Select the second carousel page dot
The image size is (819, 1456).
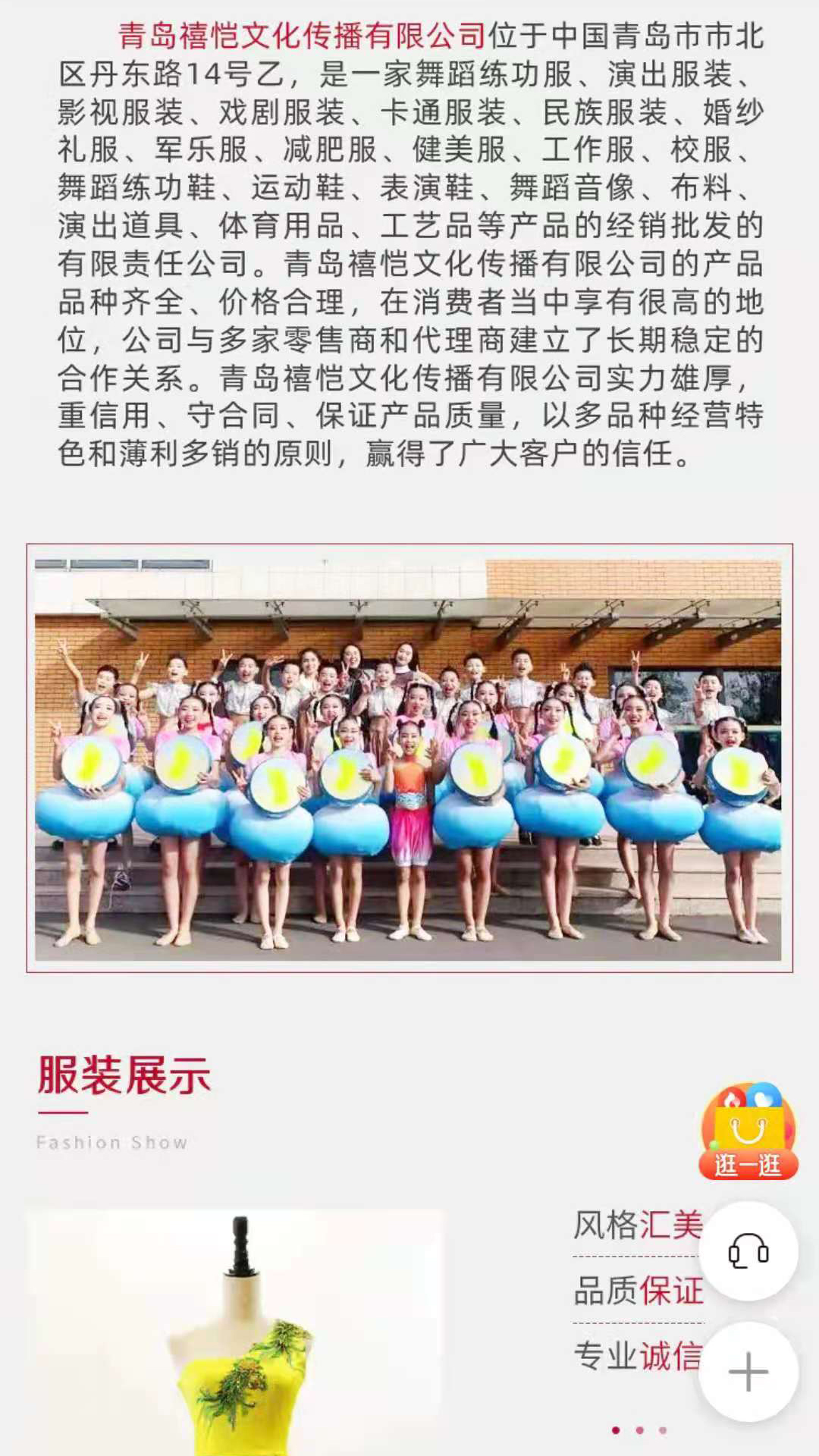639,1430
